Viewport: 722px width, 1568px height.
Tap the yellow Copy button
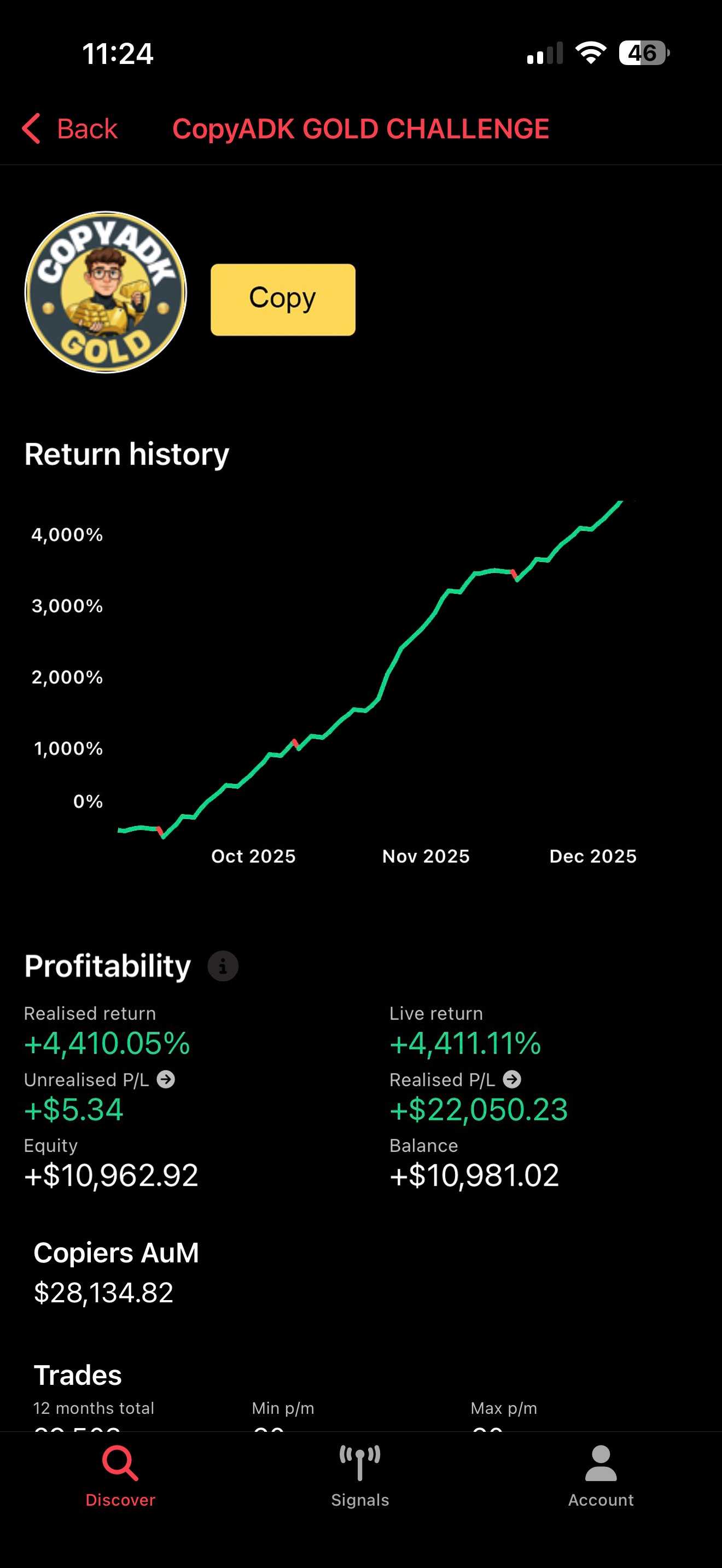click(x=283, y=300)
